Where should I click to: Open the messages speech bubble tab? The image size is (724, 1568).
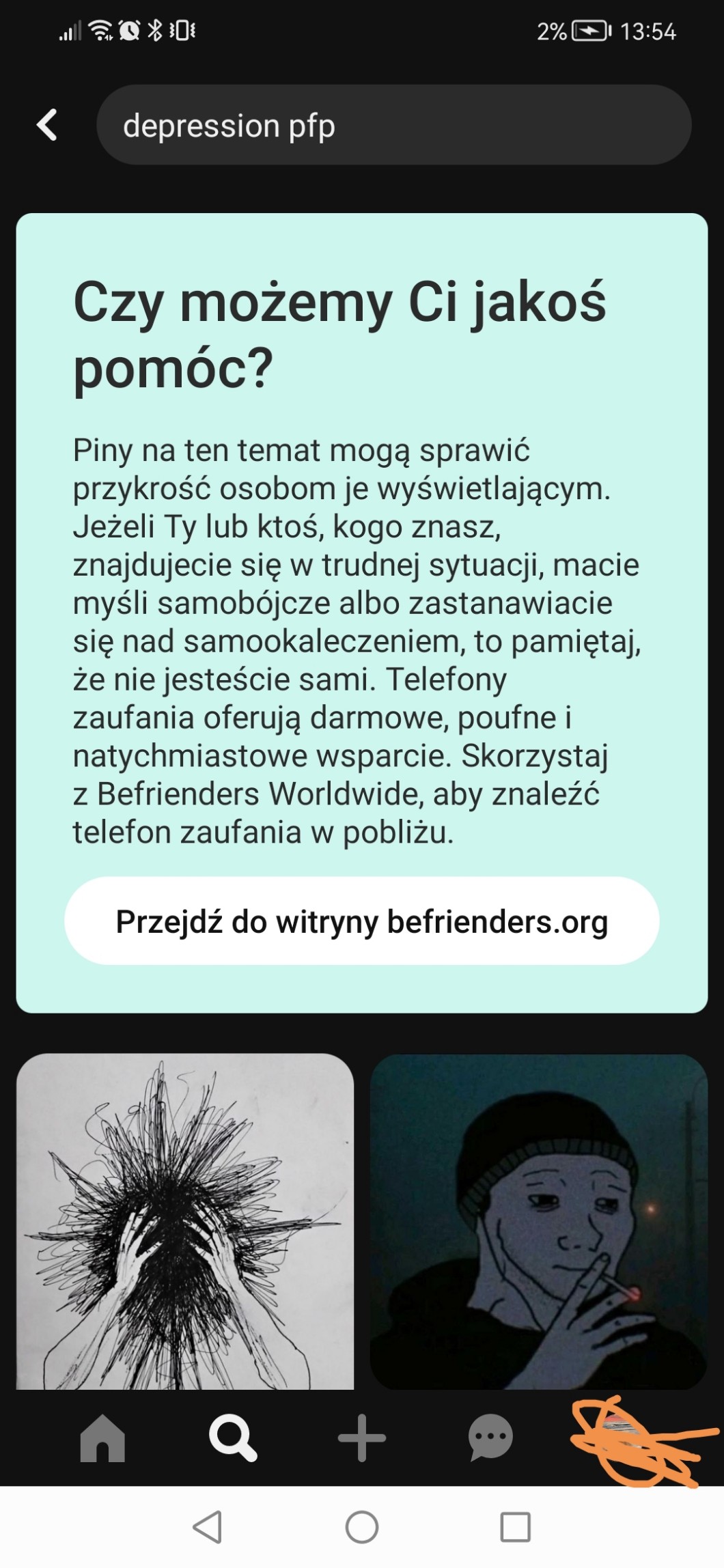click(x=490, y=1437)
